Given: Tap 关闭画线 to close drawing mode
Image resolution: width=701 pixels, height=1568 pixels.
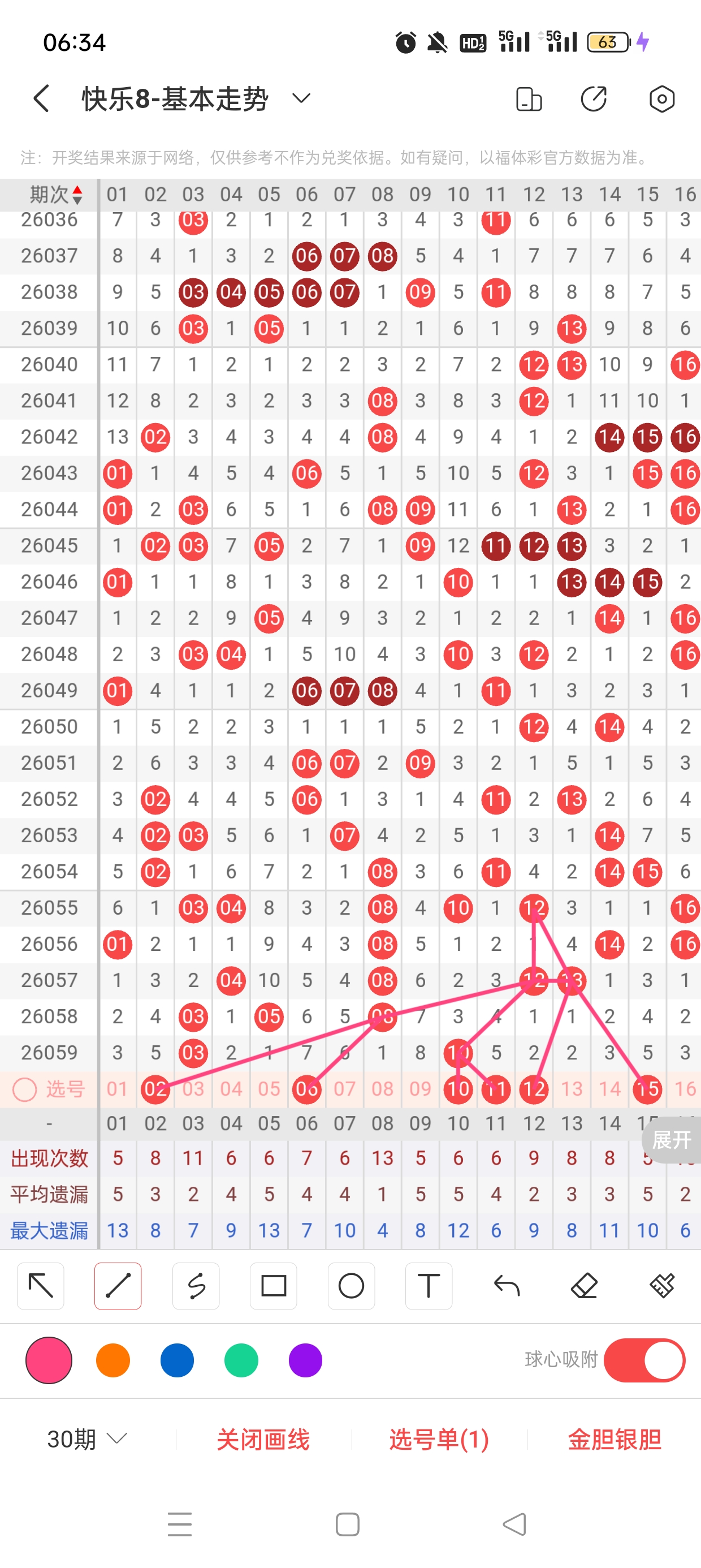Looking at the screenshot, I should point(263,1440).
